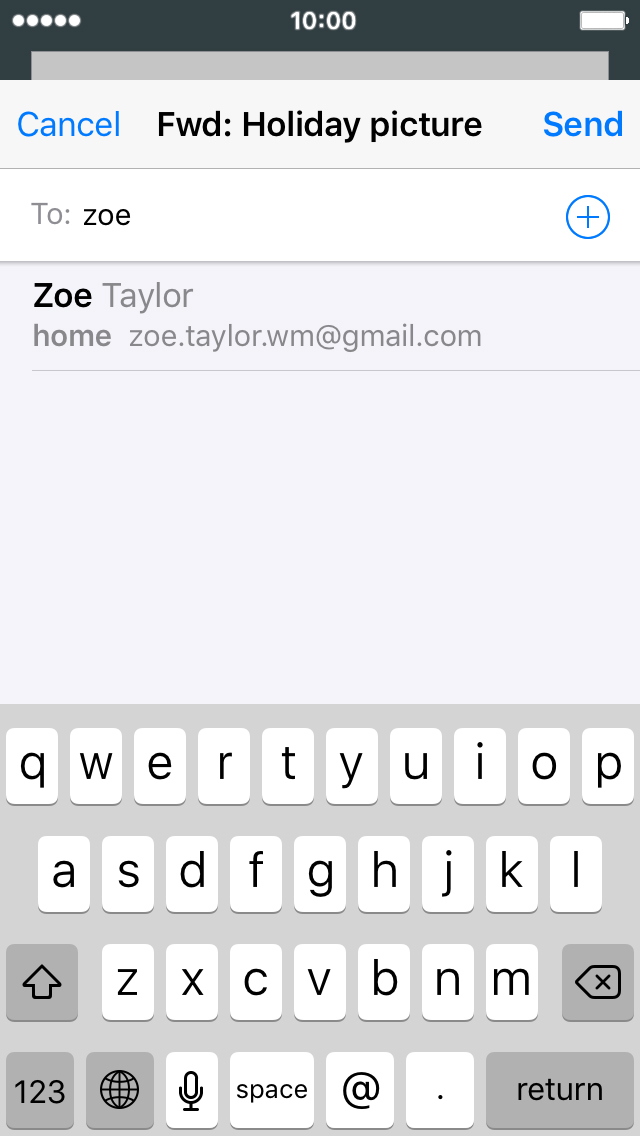This screenshot has width=640, height=1136.
Task: Add a contact with the plus icon
Action: [588, 217]
